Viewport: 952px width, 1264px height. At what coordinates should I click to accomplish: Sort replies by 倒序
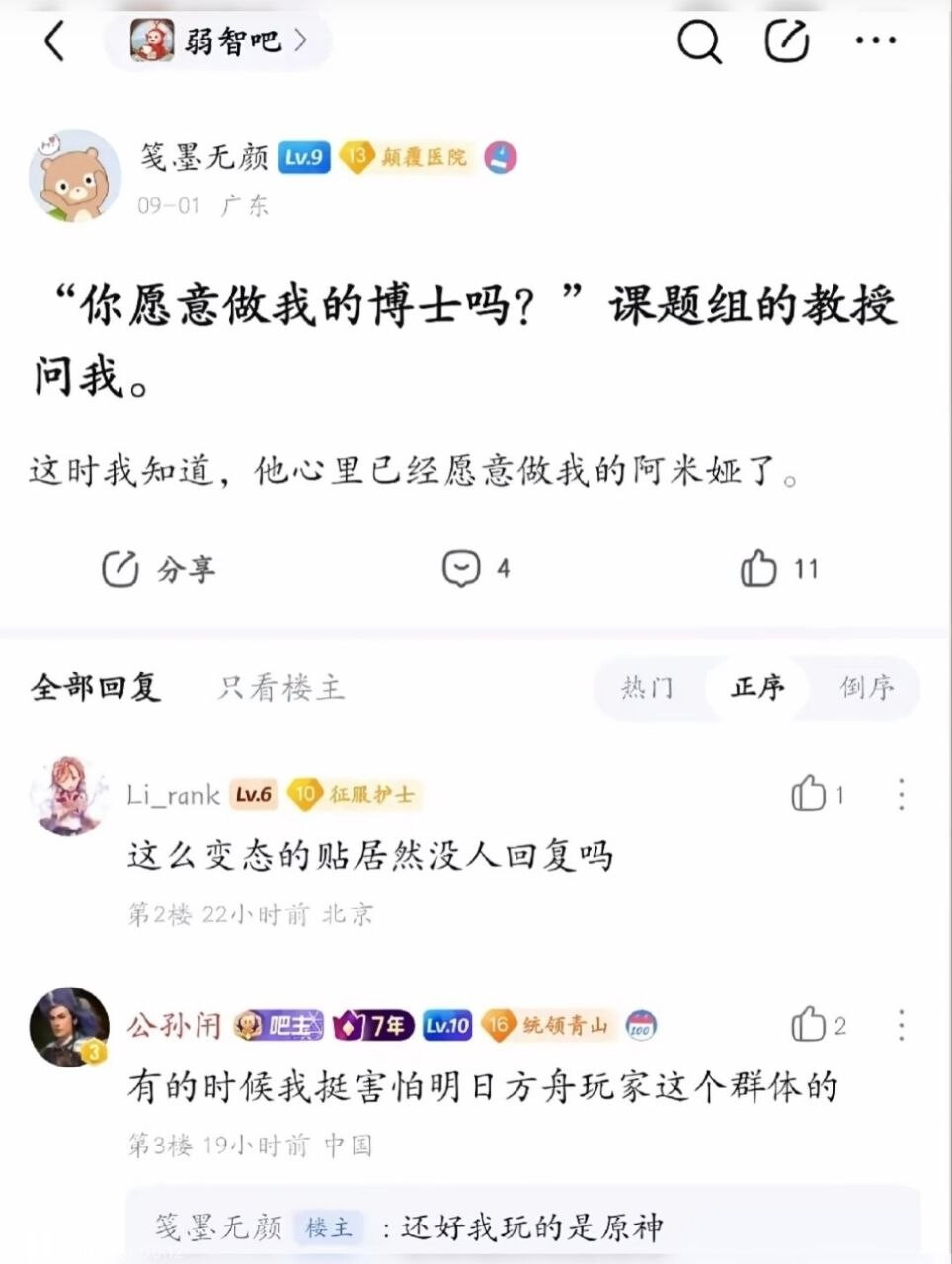(x=867, y=687)
